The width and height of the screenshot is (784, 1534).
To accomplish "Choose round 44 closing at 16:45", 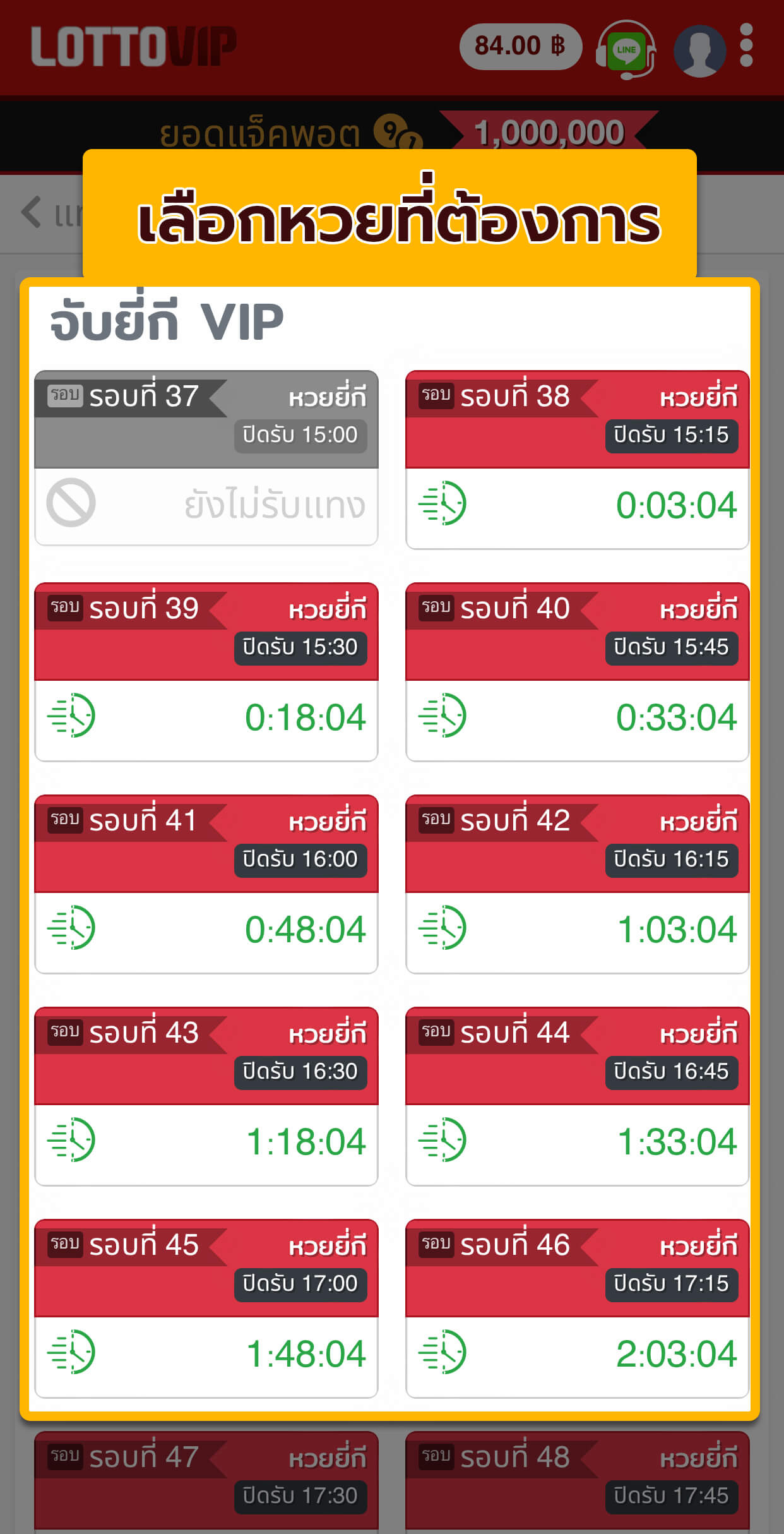I will pos(577,1096).
